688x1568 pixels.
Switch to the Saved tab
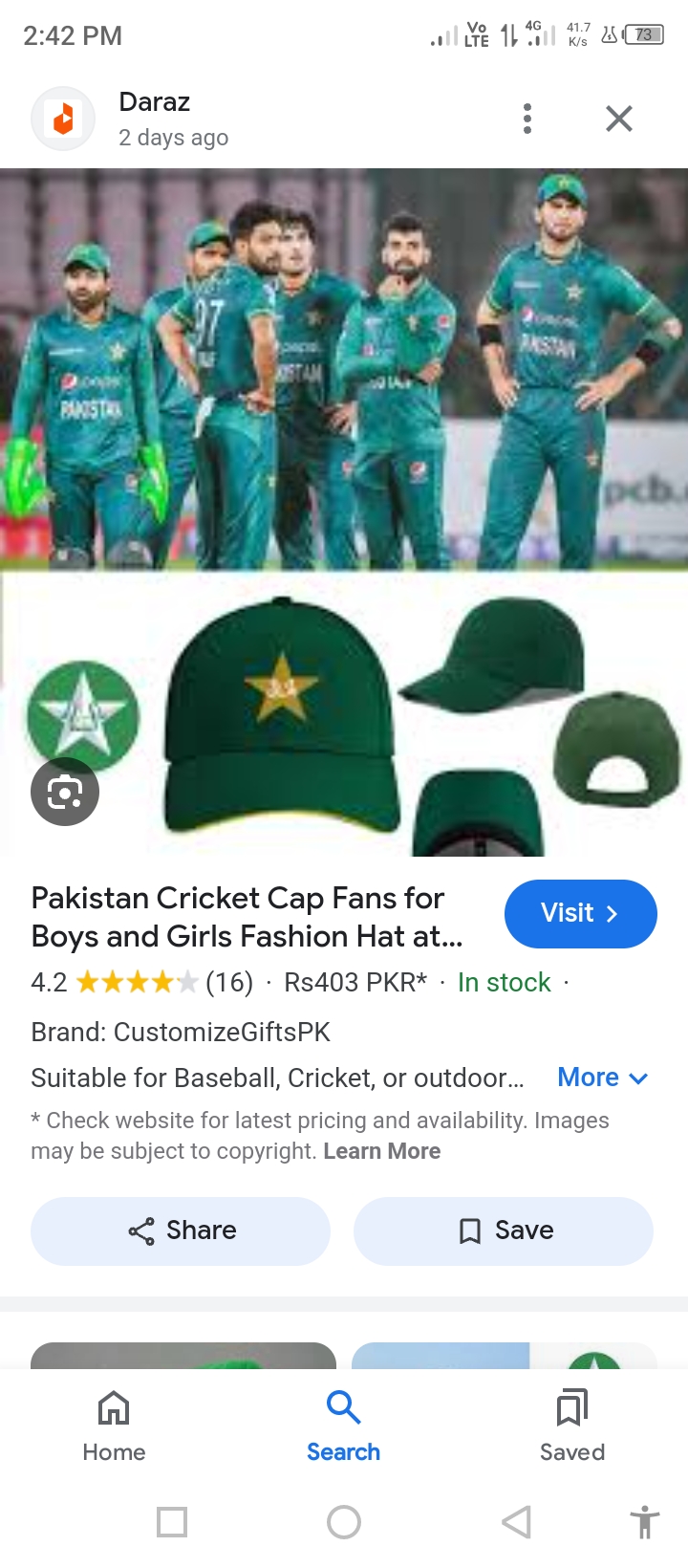tap(571, 1426)
